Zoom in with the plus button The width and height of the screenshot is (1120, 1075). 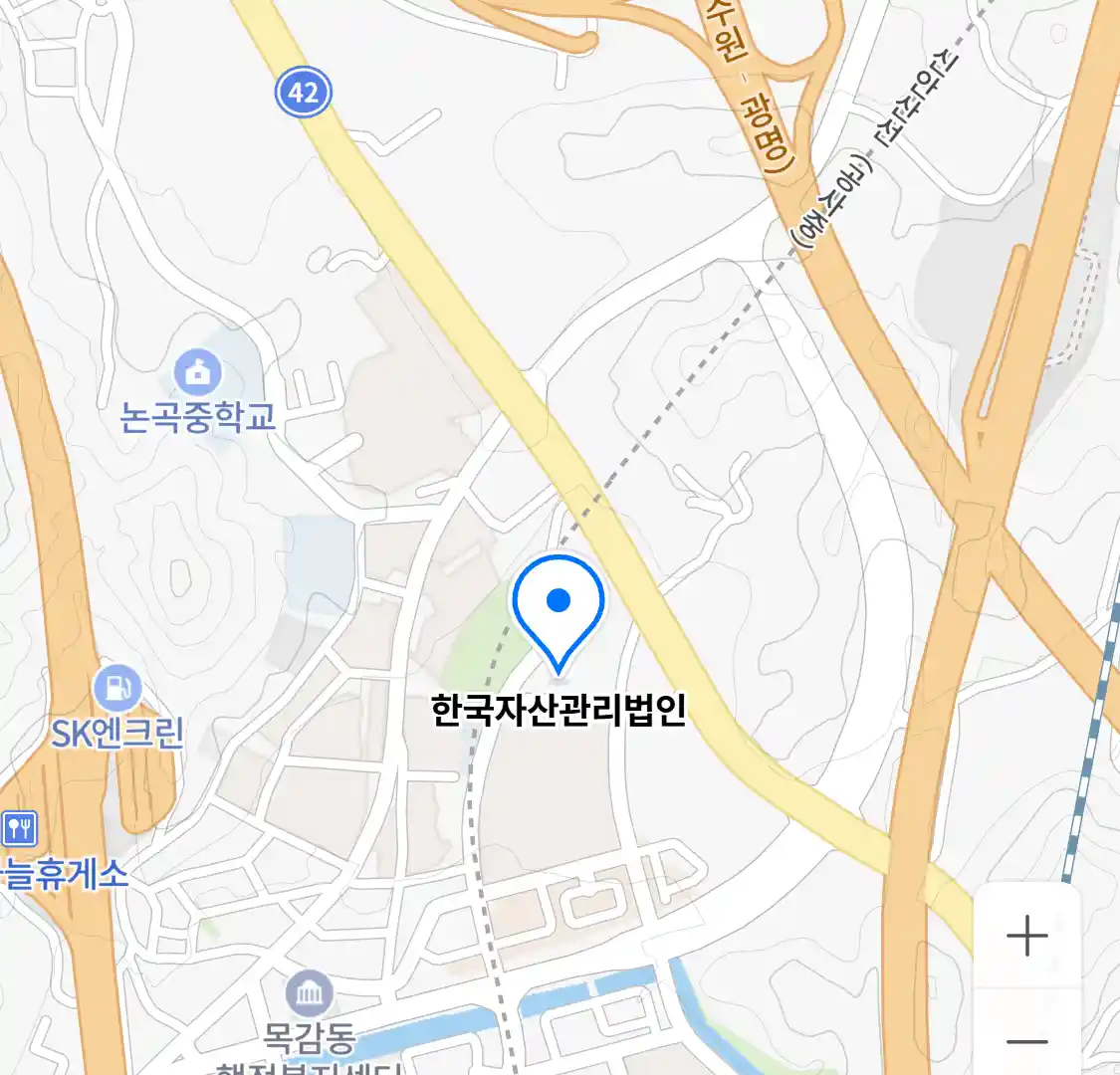1026,937
